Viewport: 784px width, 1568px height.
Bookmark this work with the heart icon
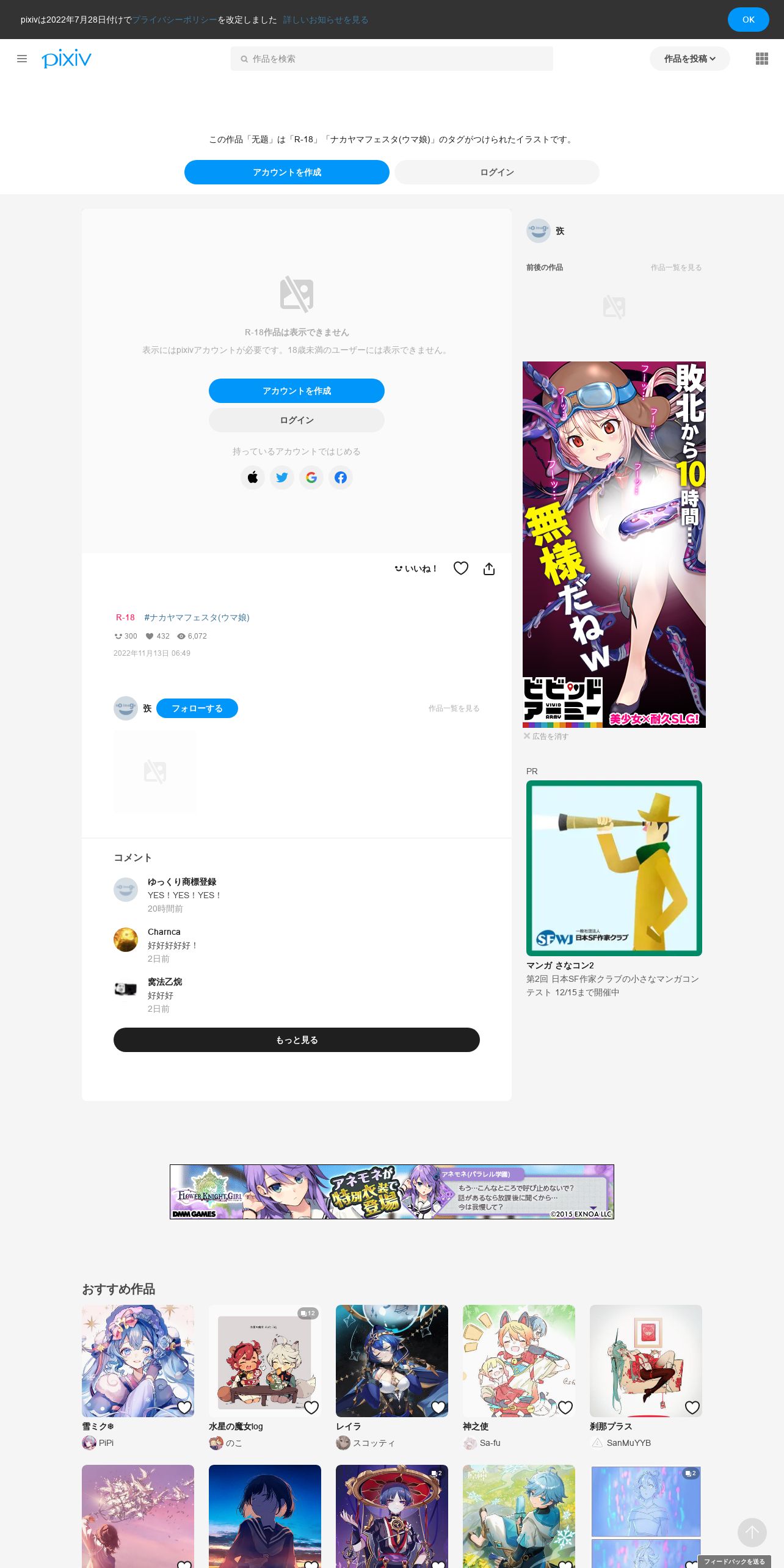coord(461,568)
